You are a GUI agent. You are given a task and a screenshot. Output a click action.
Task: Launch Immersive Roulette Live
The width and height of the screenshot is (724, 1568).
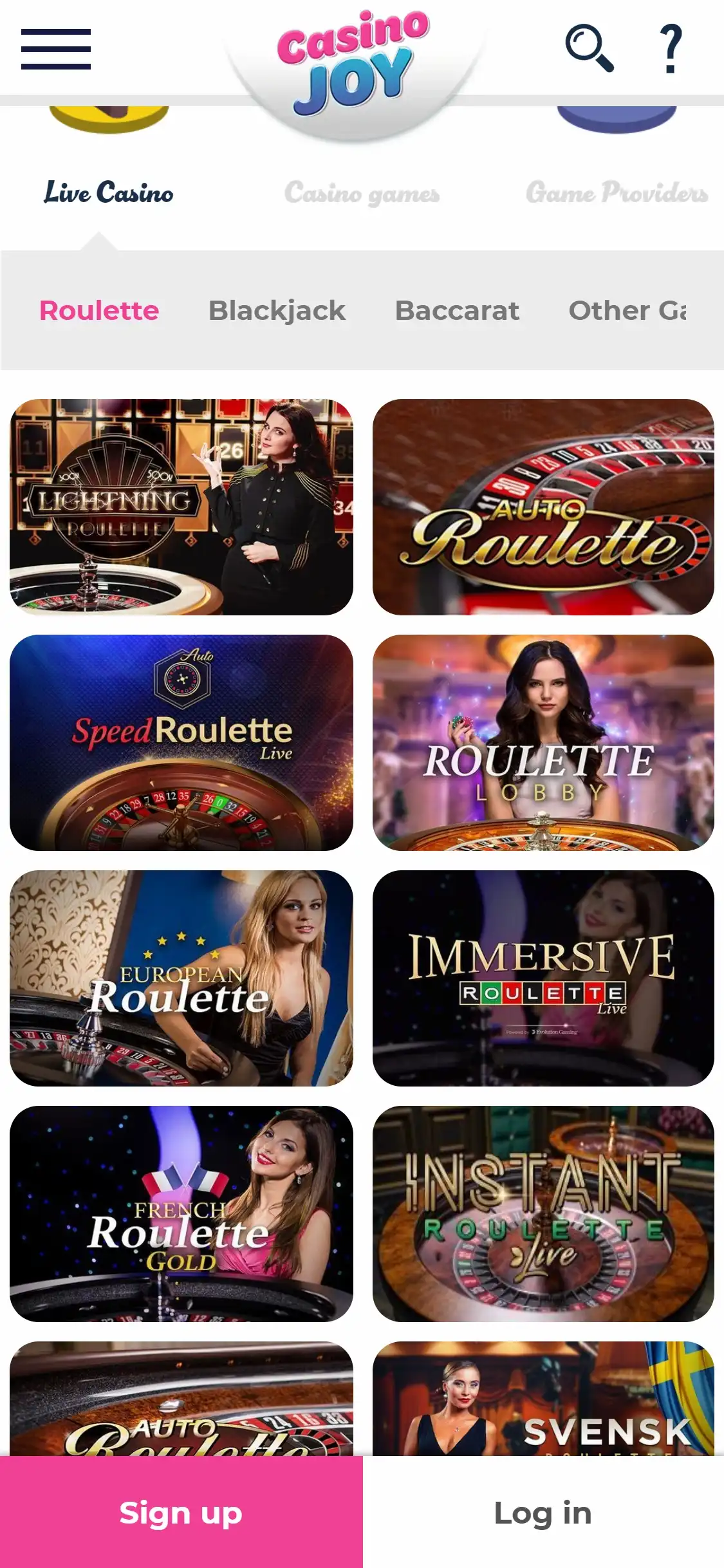[x=543, y=978]
